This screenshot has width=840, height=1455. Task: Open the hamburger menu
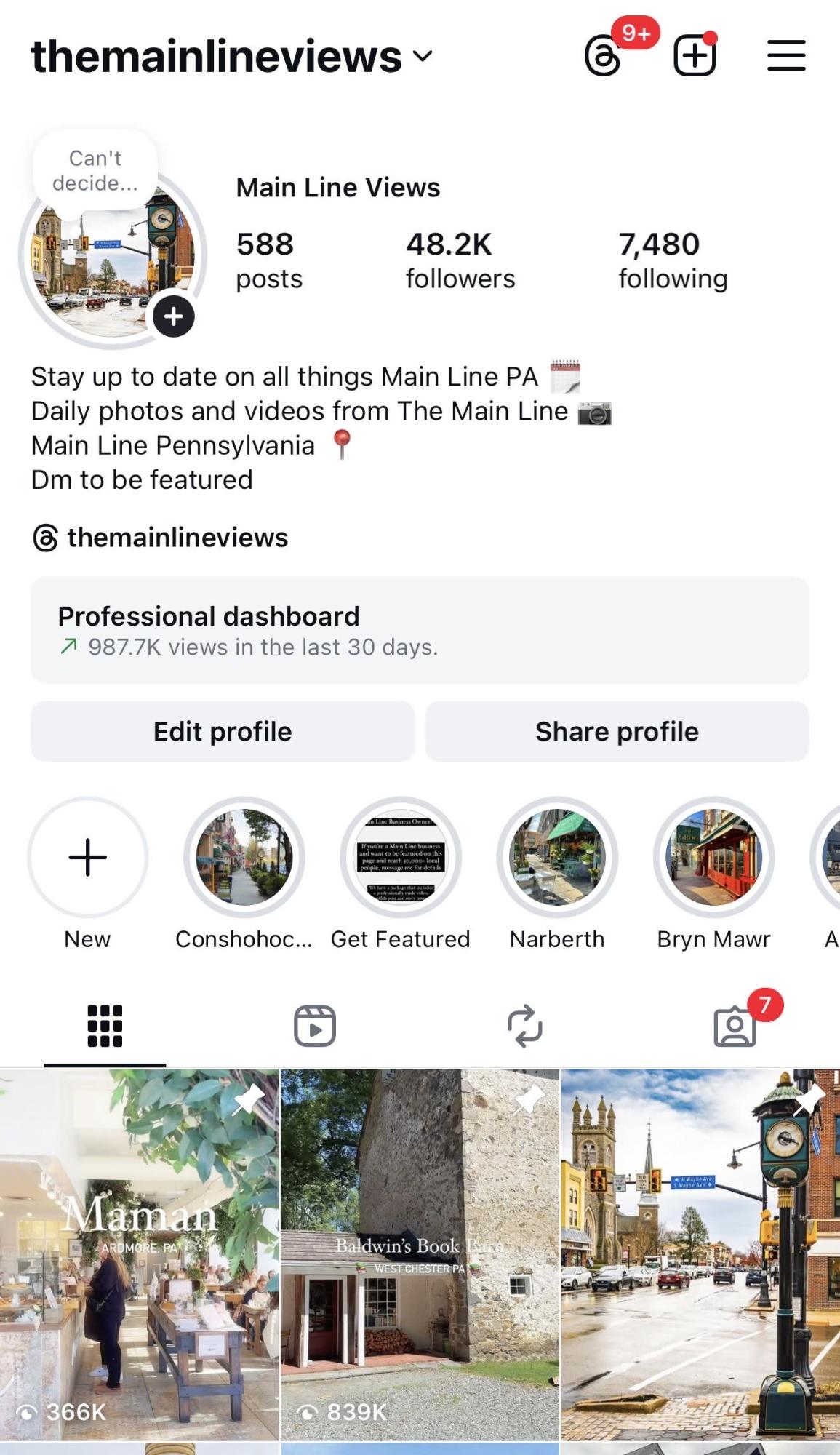(786, 56)
